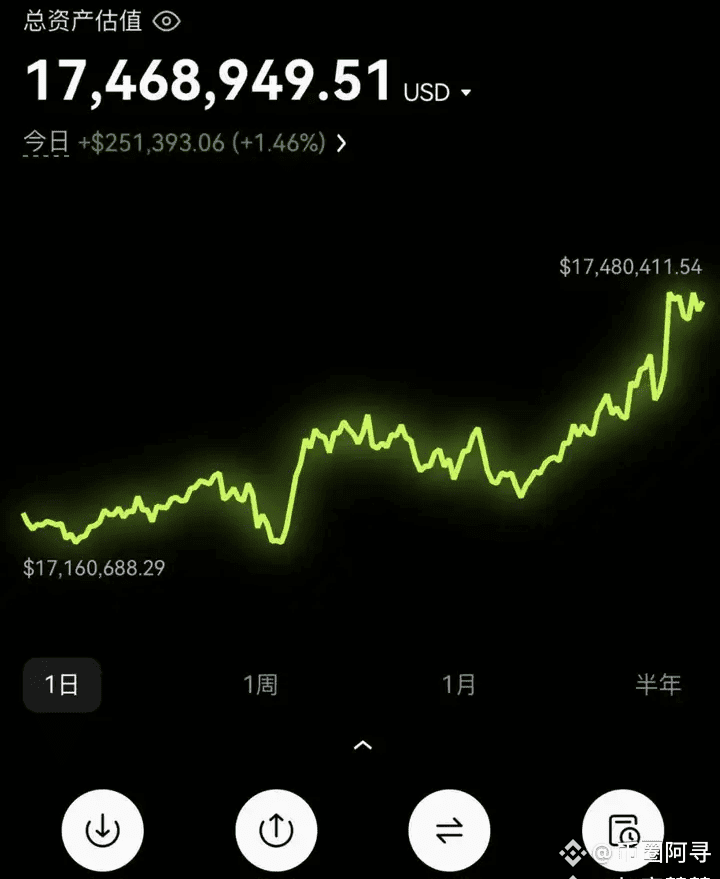Tap the deposit download-arrow button
This screenshot has width=720, height=879.
click(x=102, y=830)
